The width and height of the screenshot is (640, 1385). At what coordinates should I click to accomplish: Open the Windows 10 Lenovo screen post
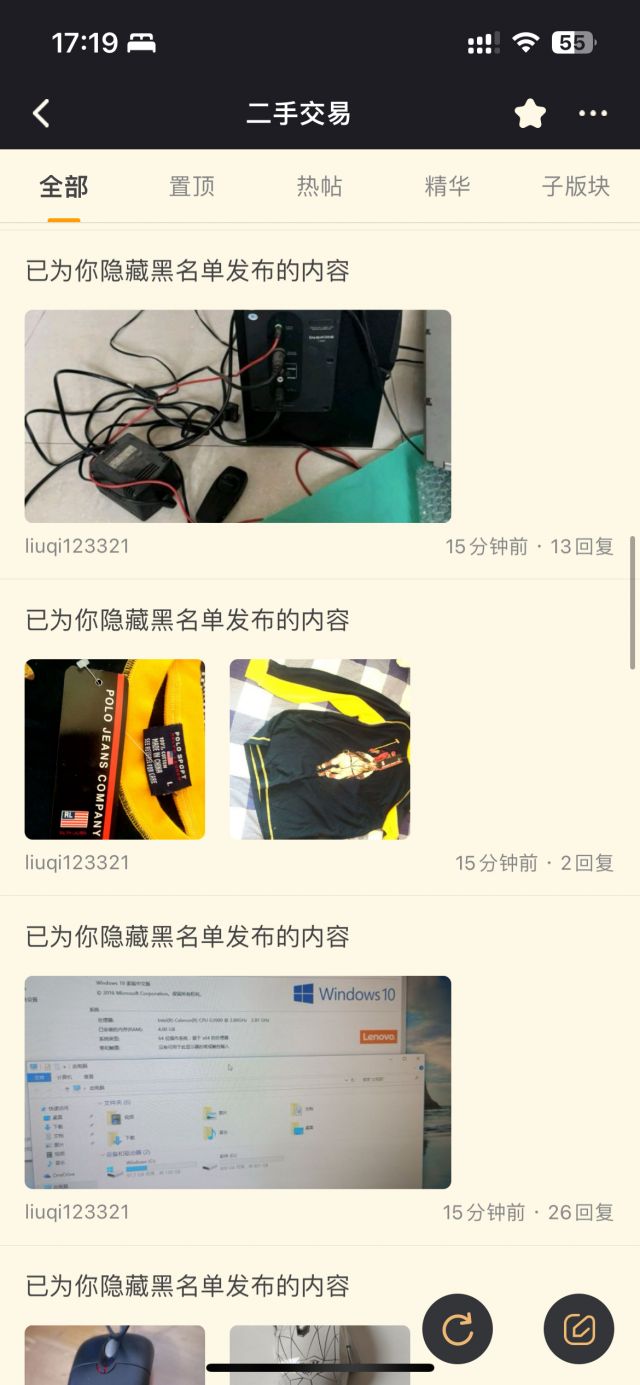pos(238,1082)
